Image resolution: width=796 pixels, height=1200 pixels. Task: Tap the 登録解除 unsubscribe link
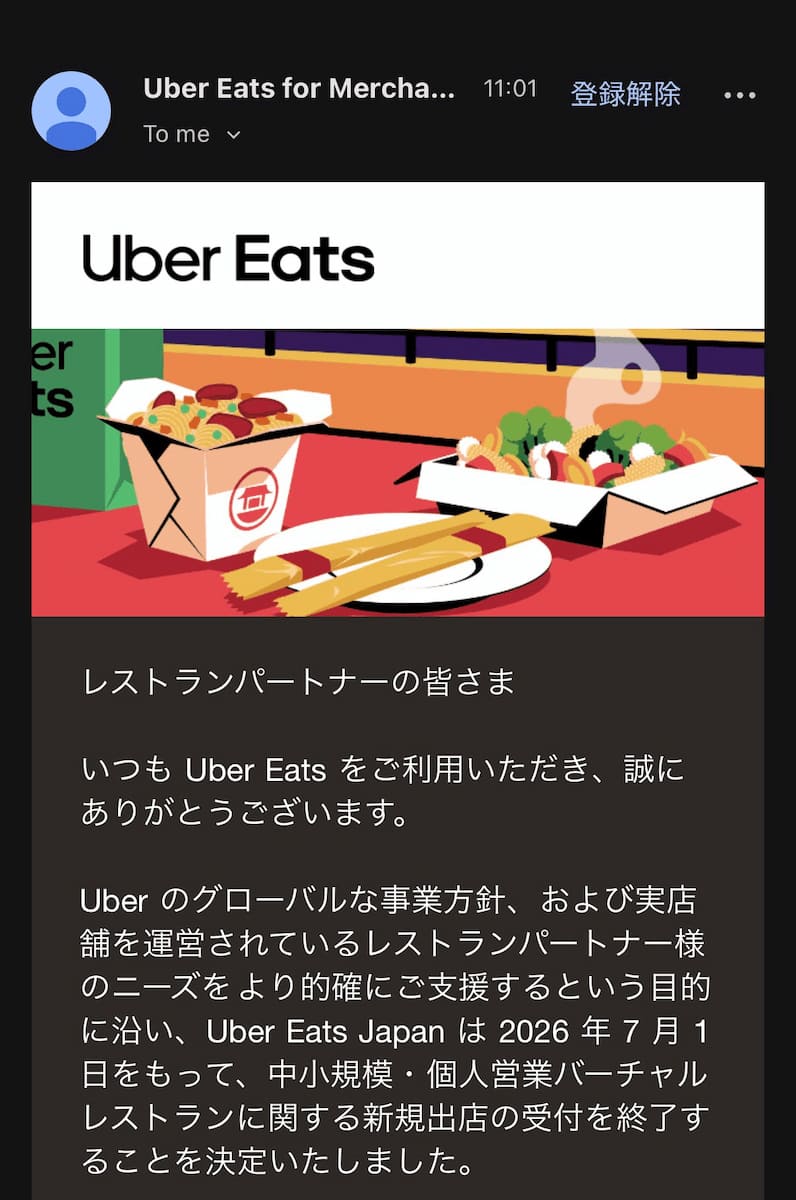point(625,94)
